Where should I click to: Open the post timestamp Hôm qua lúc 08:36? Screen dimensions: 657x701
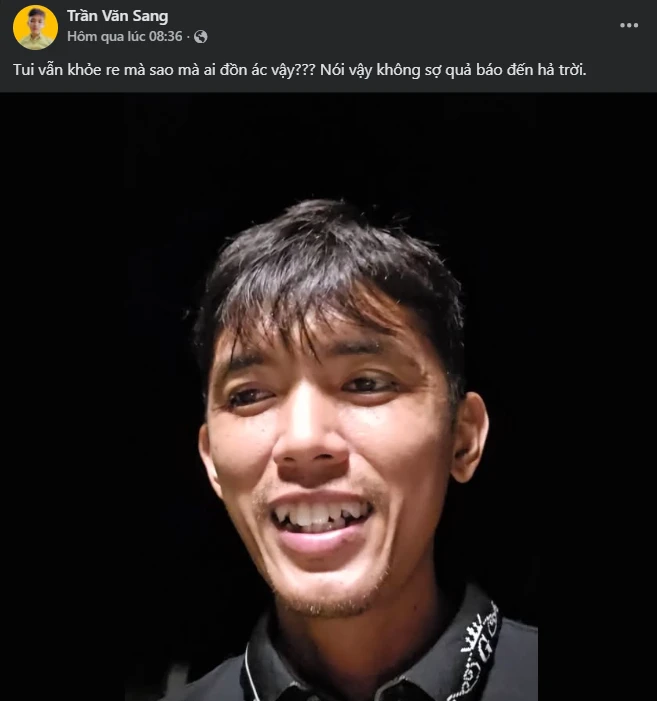pos(124,36)
